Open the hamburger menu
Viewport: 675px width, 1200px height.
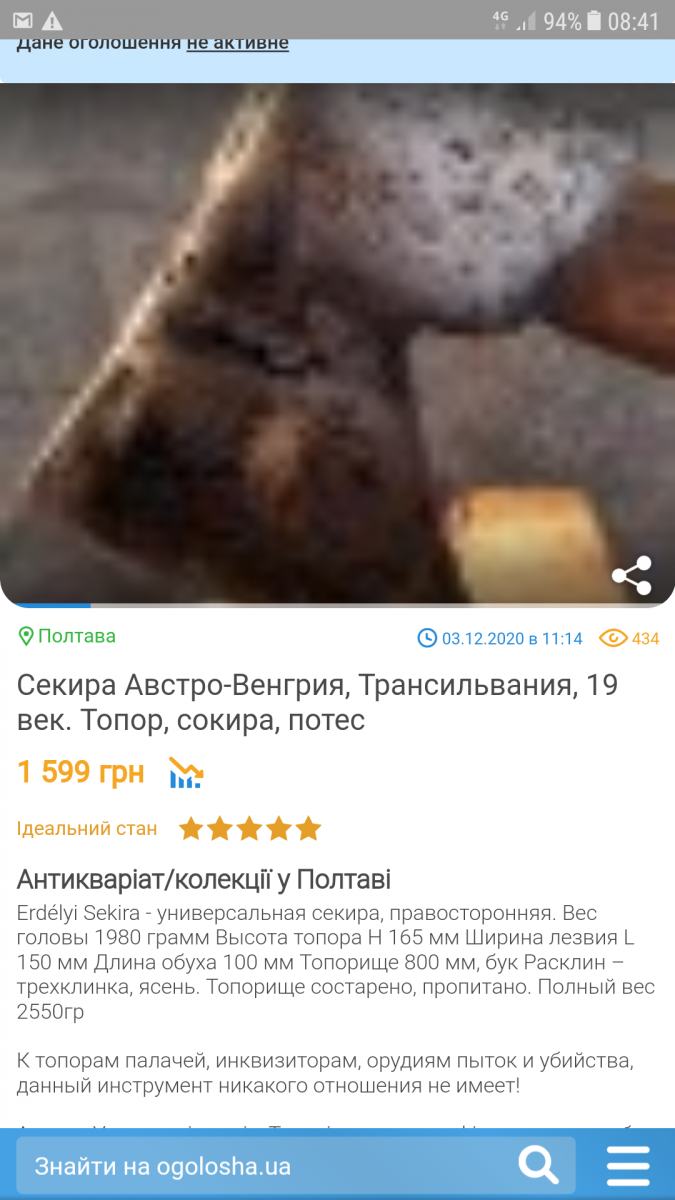628,1166
